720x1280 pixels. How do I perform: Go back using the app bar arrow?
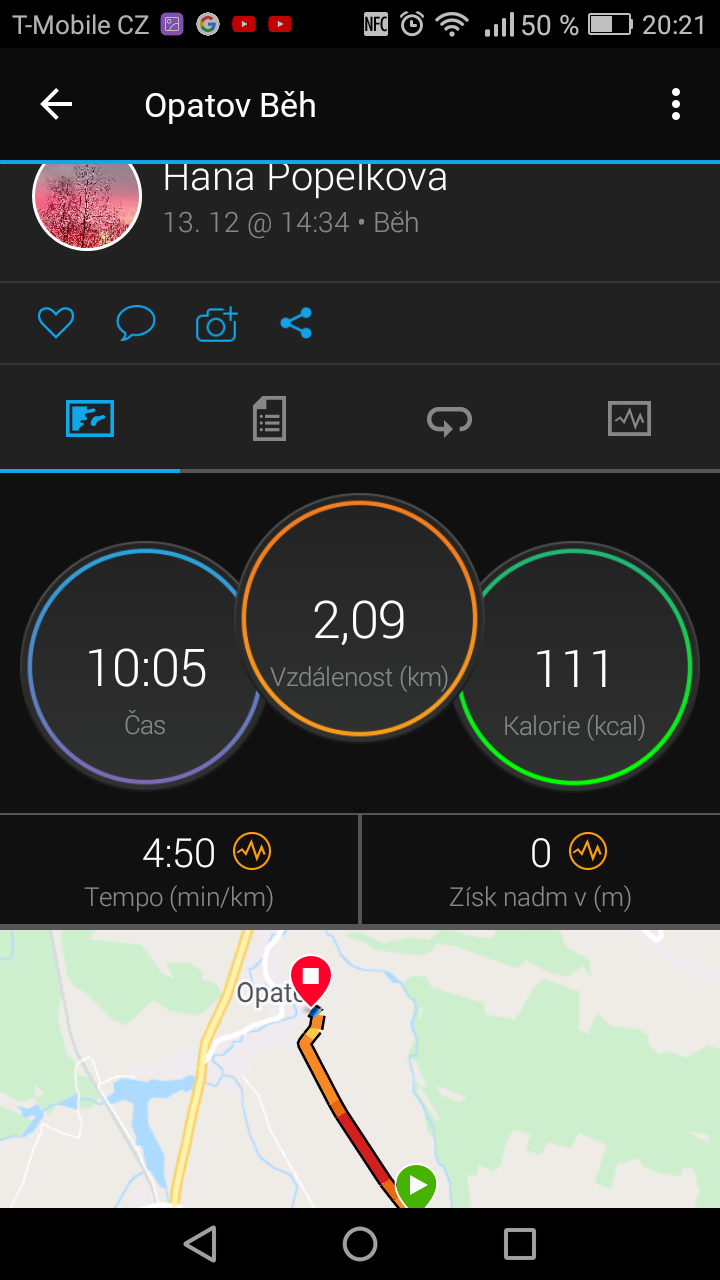[x=56, y=104]
